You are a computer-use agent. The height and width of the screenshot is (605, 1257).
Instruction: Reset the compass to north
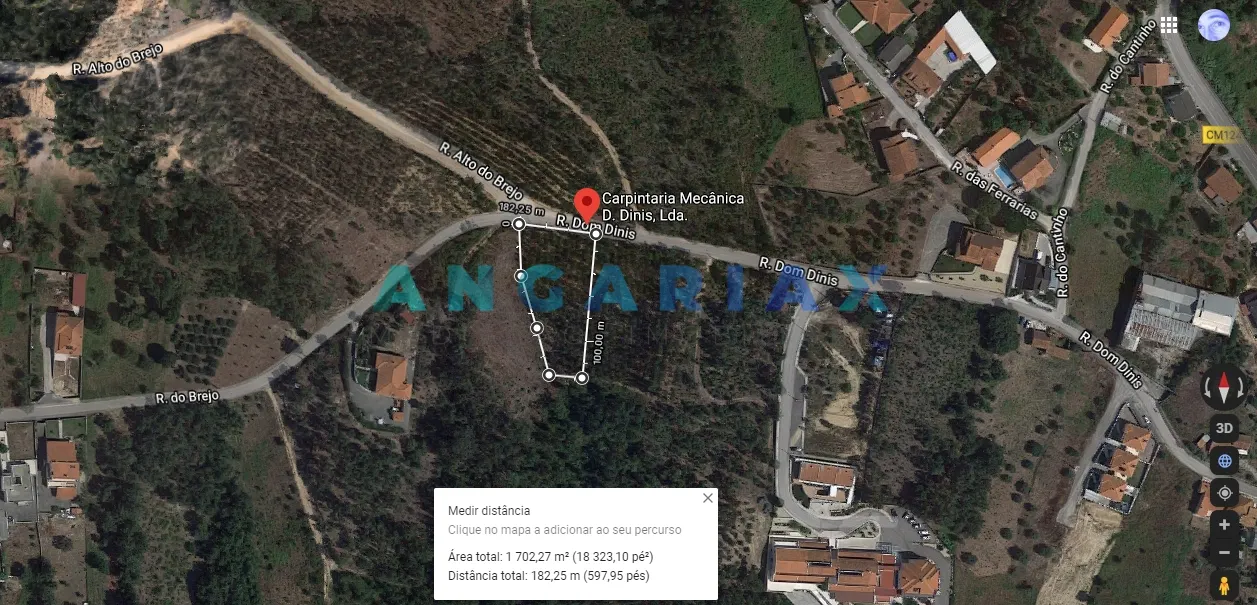pyautogui.click(x=1224, y=385)
